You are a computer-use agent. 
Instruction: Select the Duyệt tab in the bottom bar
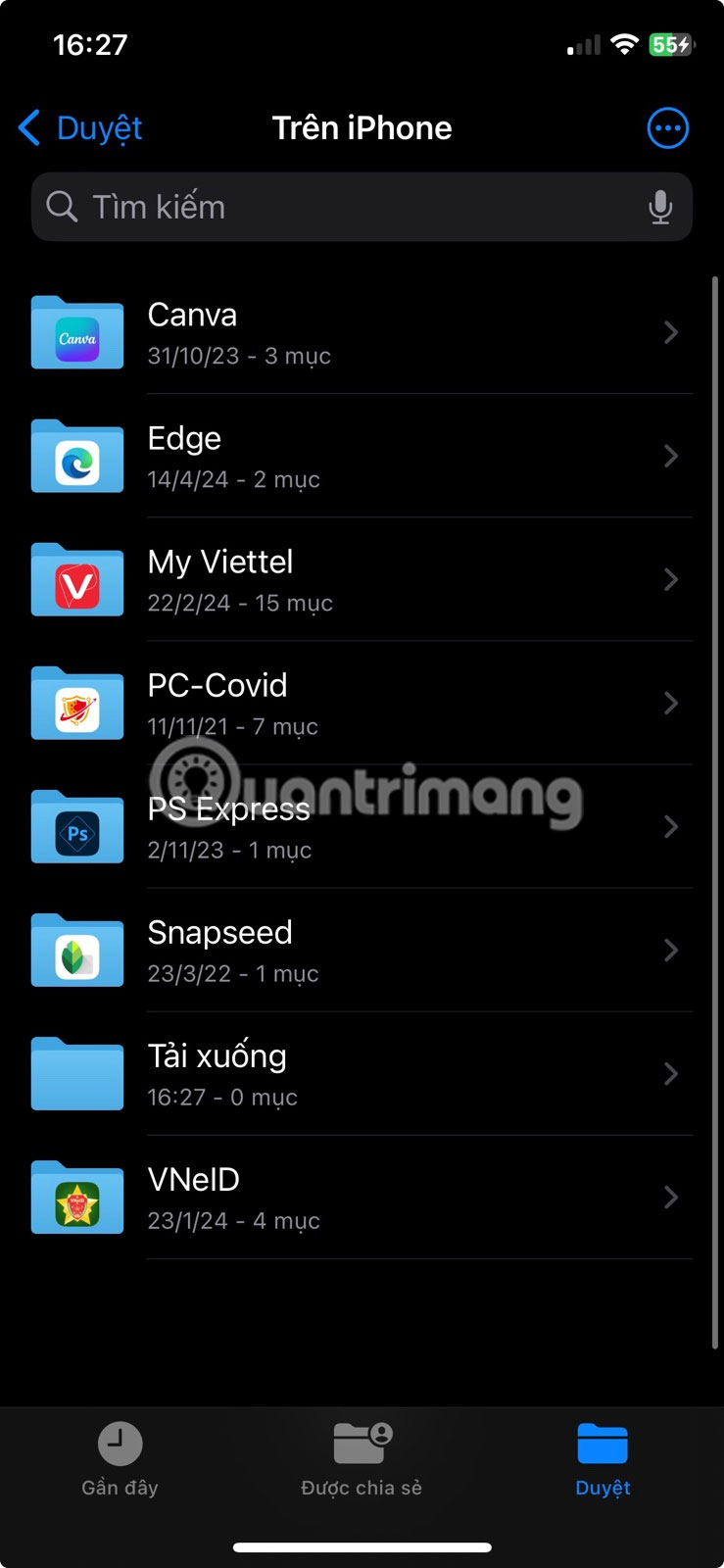coord(603,1459)
